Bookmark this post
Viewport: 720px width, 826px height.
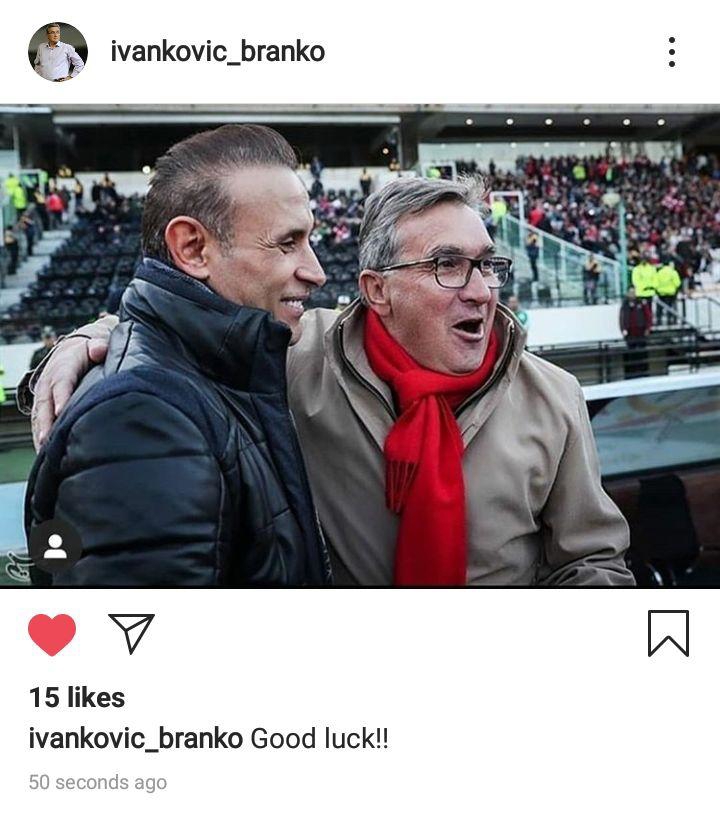(x=668, y=633)
